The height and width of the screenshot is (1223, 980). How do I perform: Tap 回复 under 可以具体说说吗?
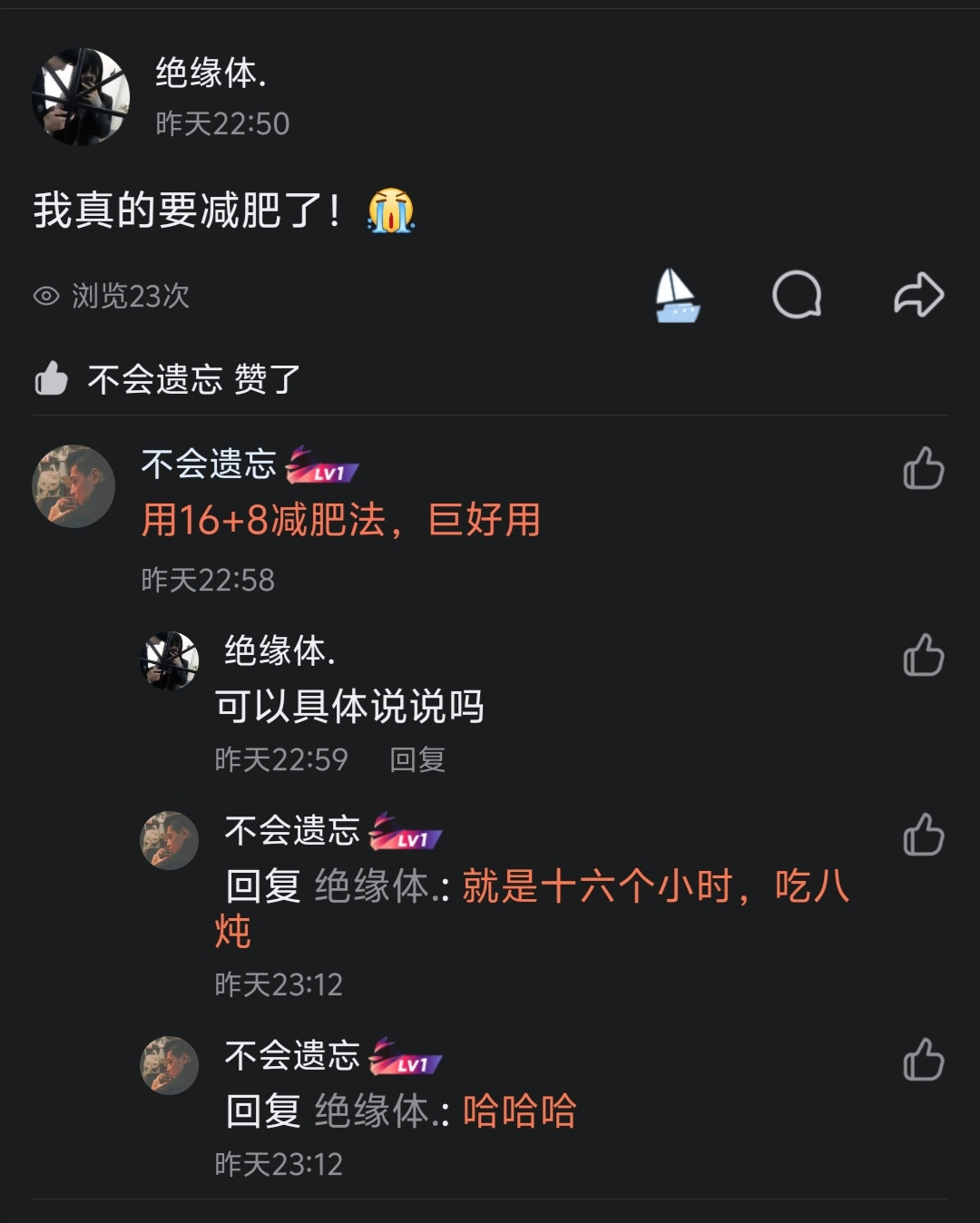[418, 760]
